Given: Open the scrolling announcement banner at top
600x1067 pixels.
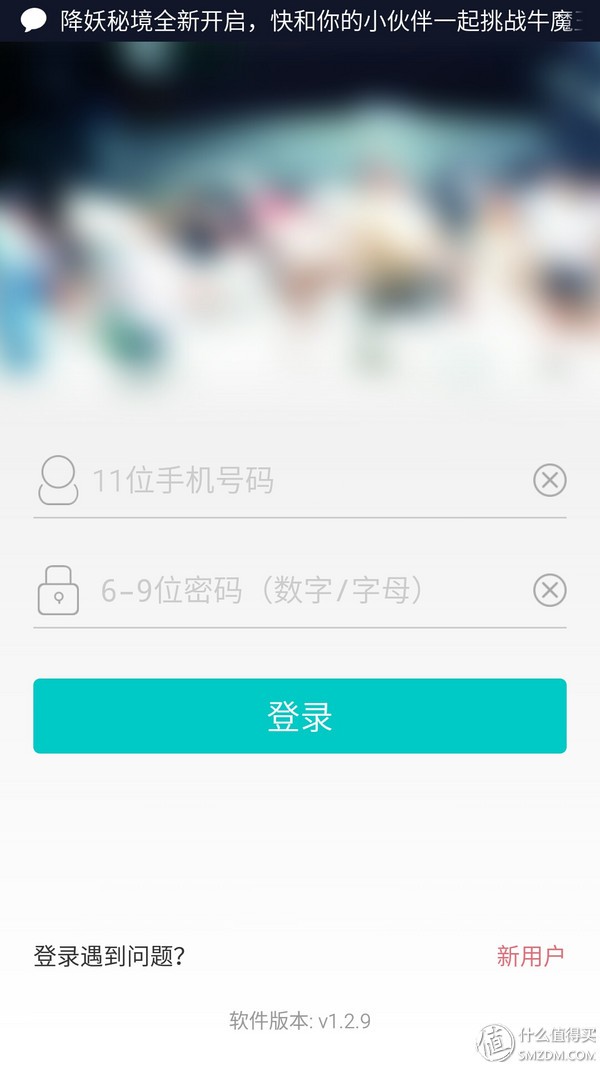Looking at the screenshot, I should click(300, 21).
